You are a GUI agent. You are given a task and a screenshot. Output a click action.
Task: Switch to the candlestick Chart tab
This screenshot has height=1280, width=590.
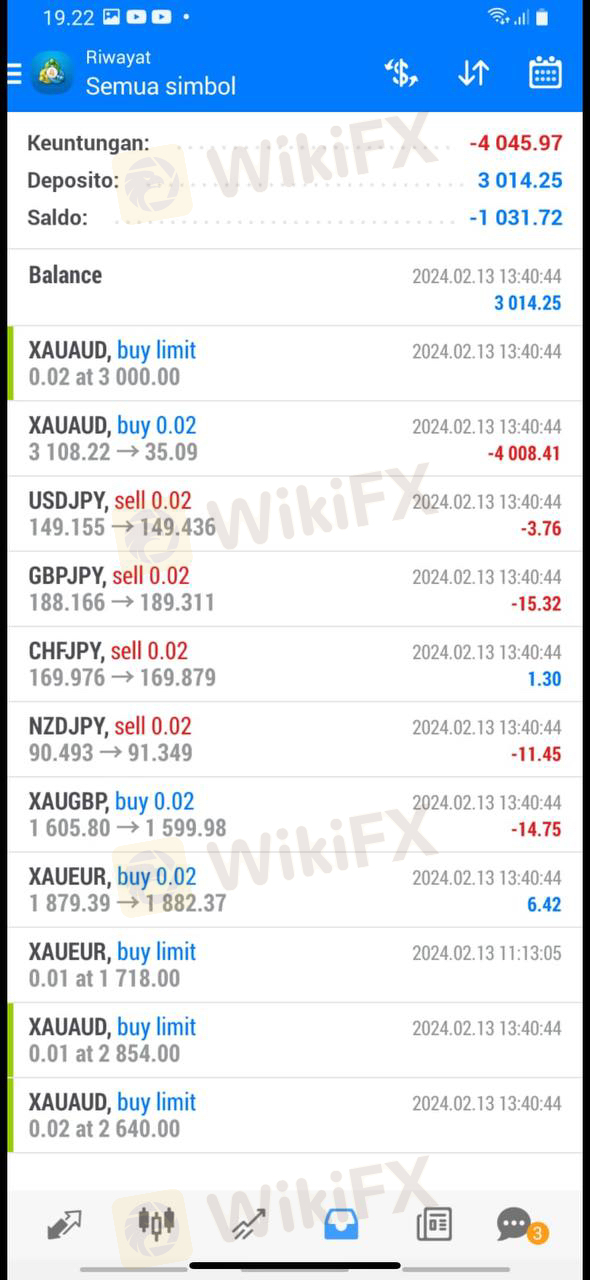coord(156,1223)
